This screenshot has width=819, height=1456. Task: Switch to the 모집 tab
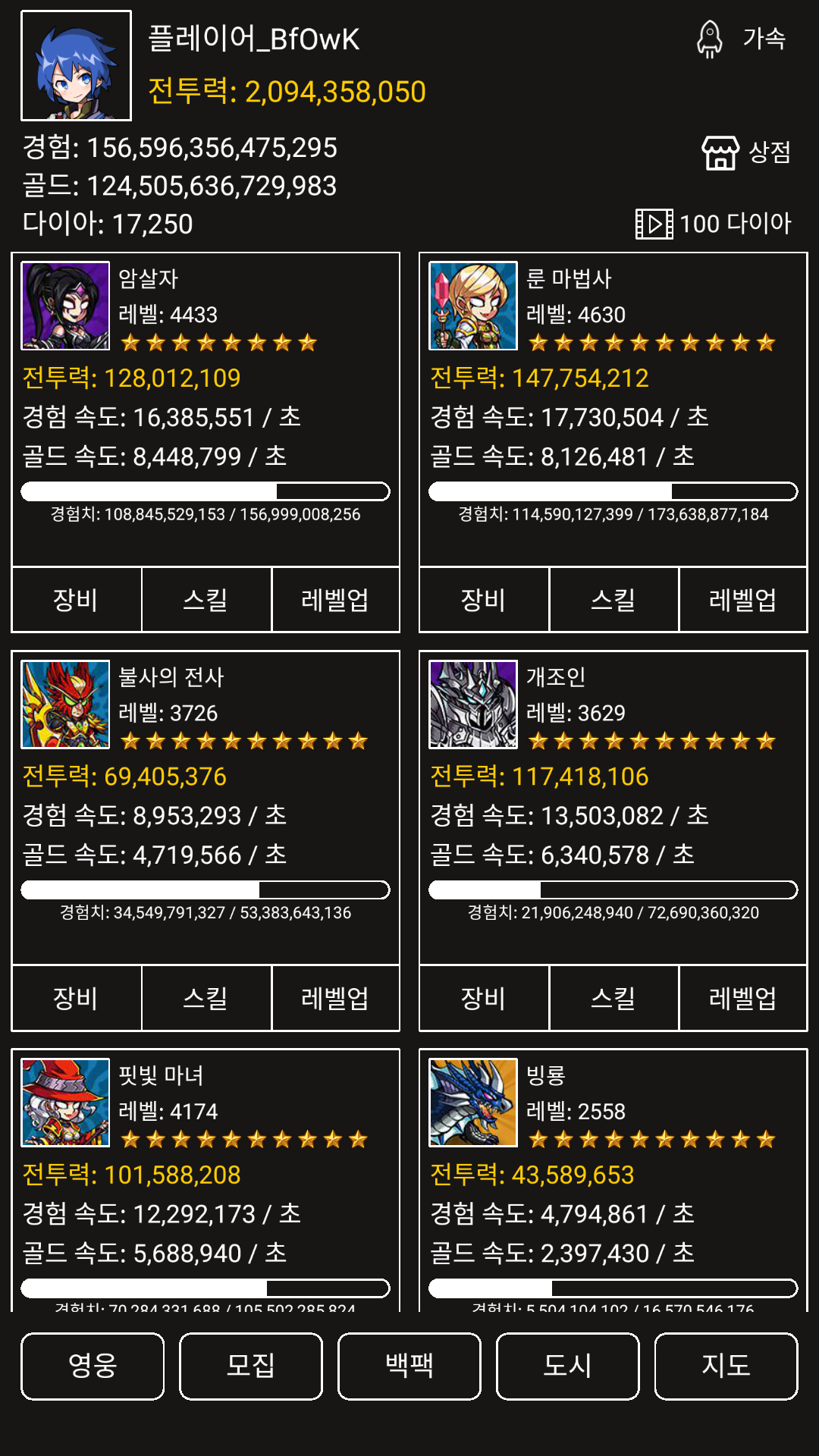251,1366
